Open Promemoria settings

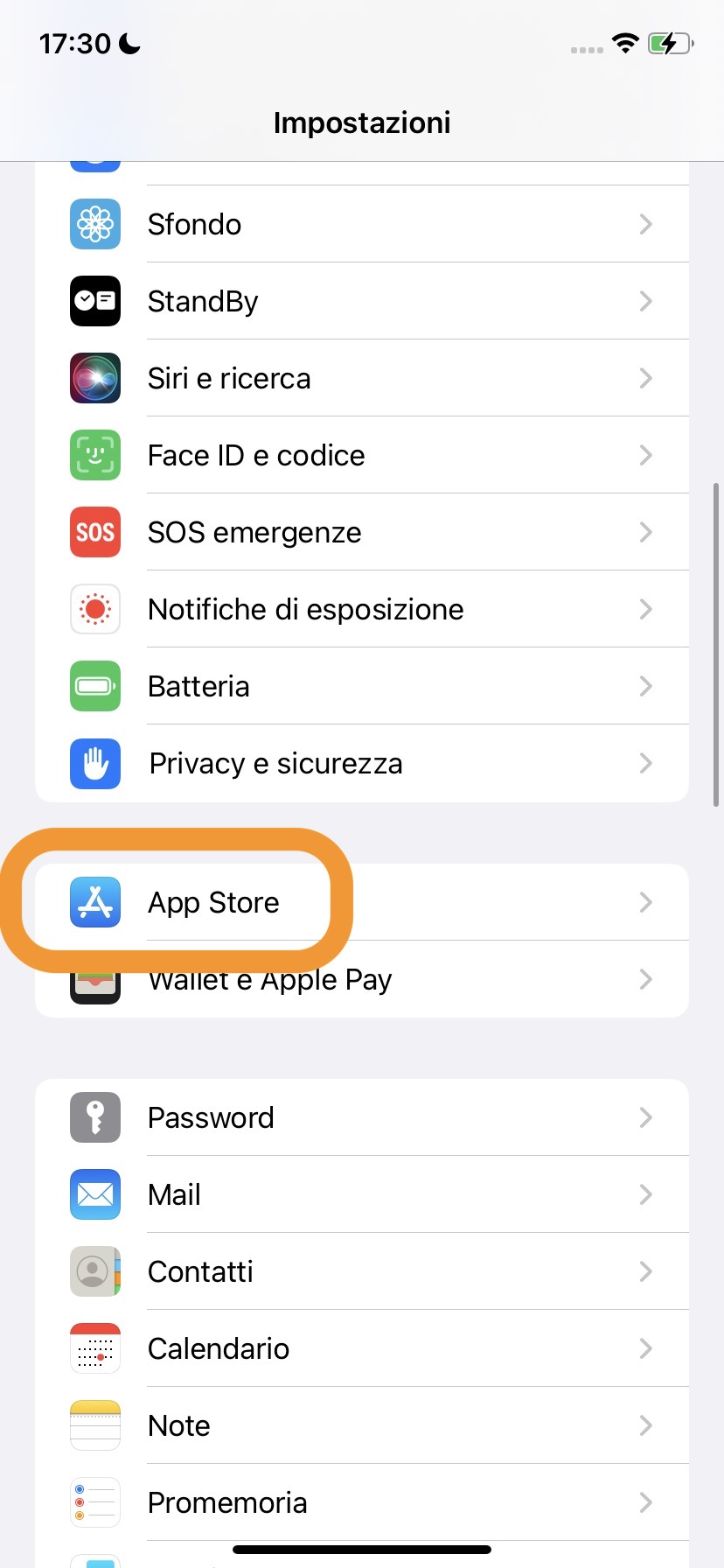(362, 1502)
